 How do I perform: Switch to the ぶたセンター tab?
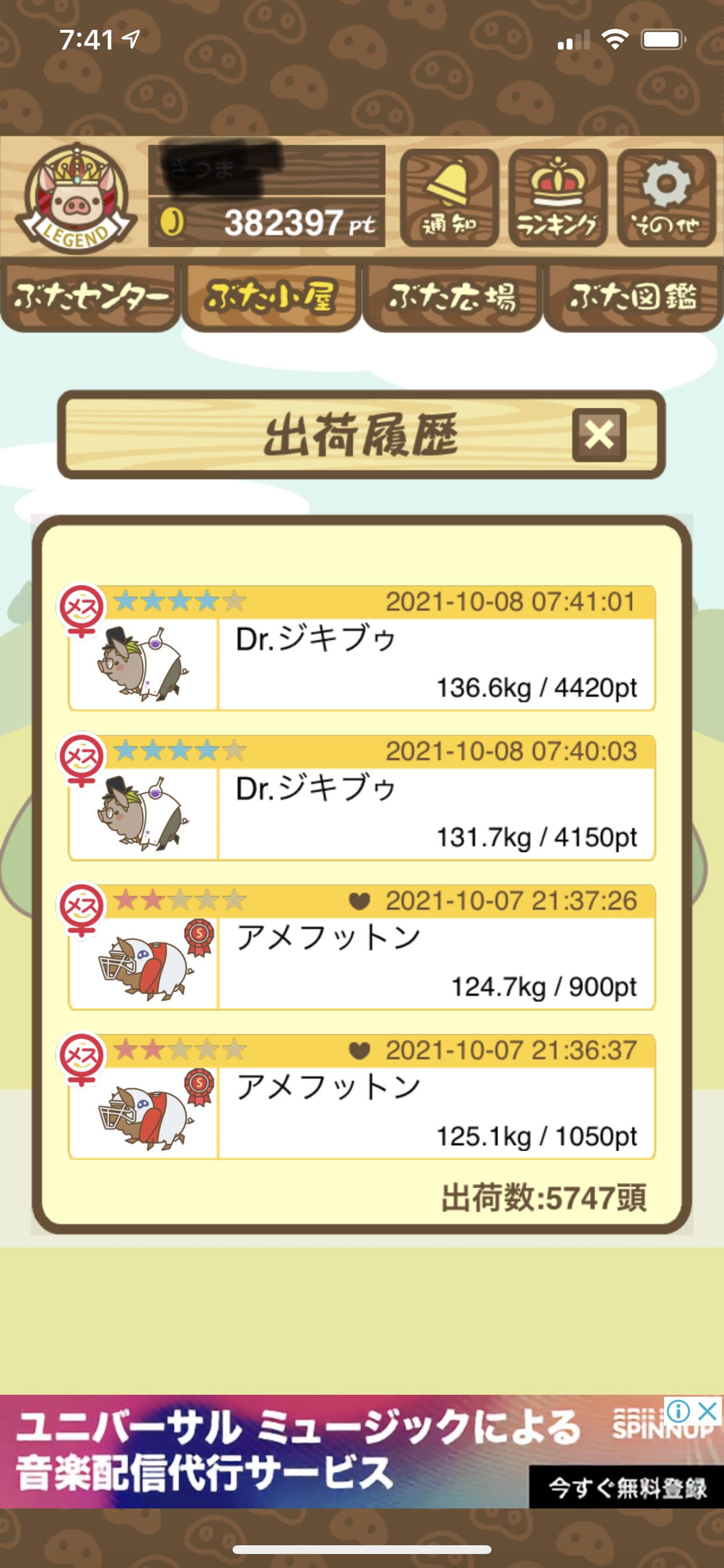[x=91, y=297]
